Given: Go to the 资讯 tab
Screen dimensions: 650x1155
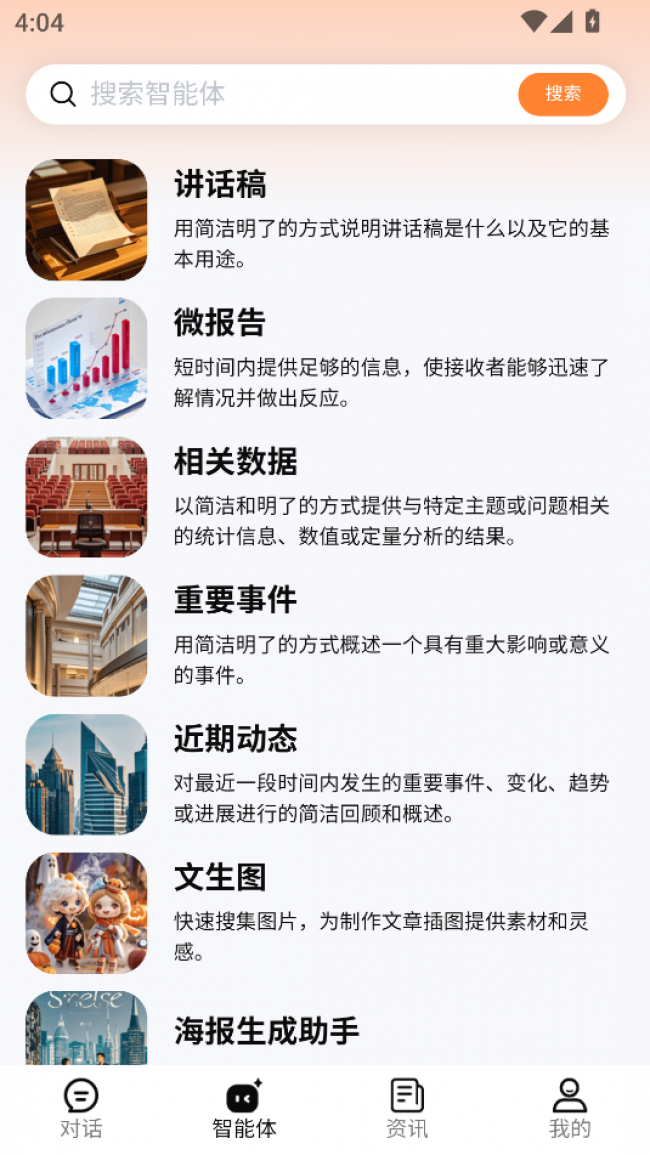Looking at the screenshot, I should [x=407, y=1109].
